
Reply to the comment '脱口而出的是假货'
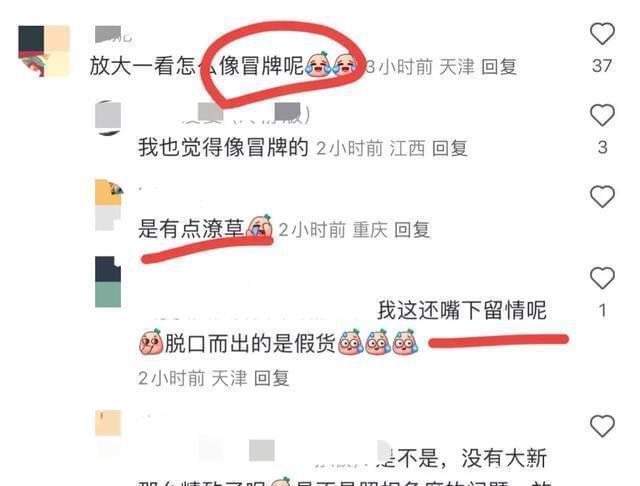coord(271,378)
